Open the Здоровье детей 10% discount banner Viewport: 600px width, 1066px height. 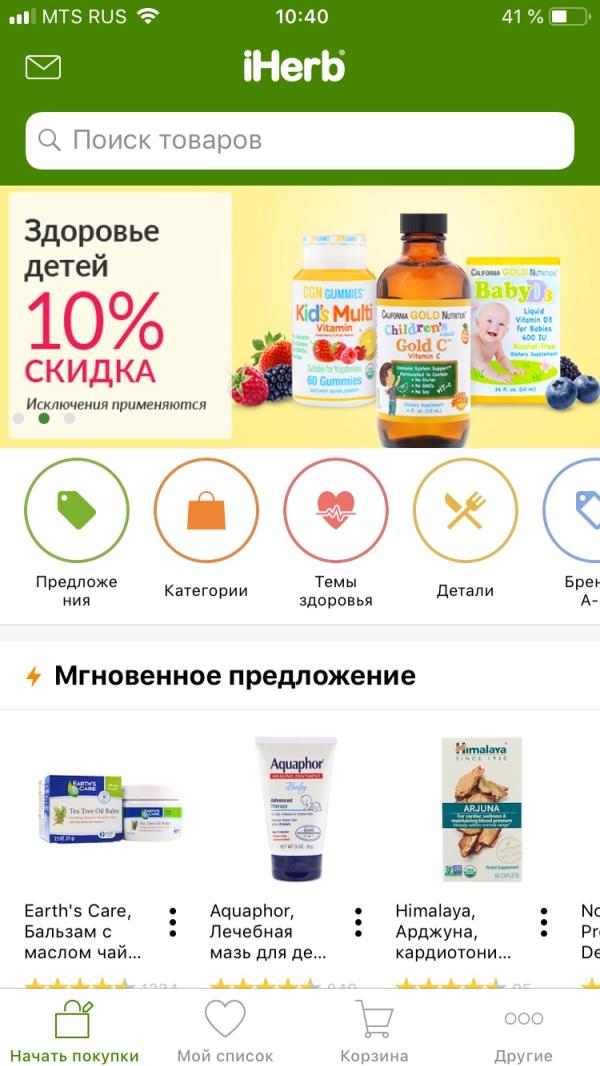click(300, 317)
